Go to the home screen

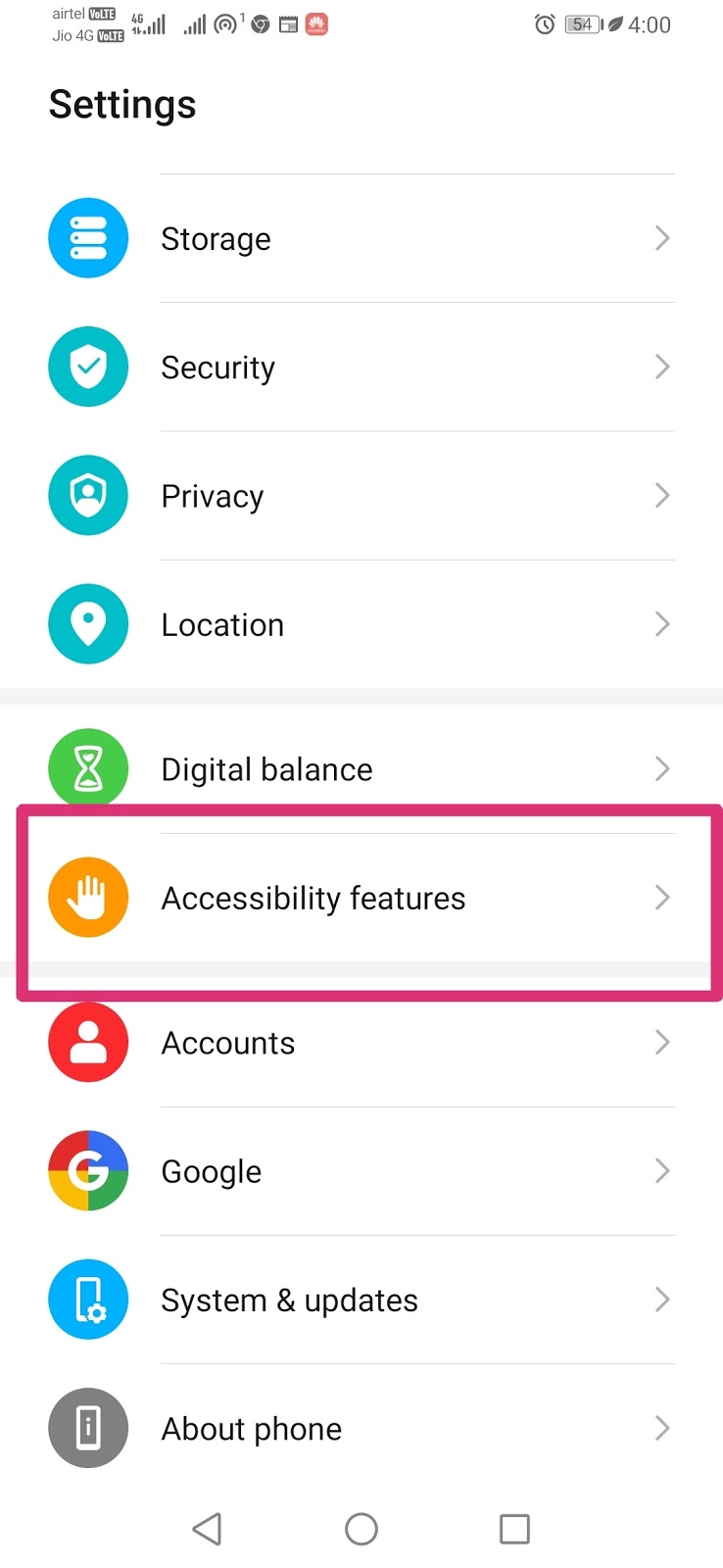(x=361, y=1529)
